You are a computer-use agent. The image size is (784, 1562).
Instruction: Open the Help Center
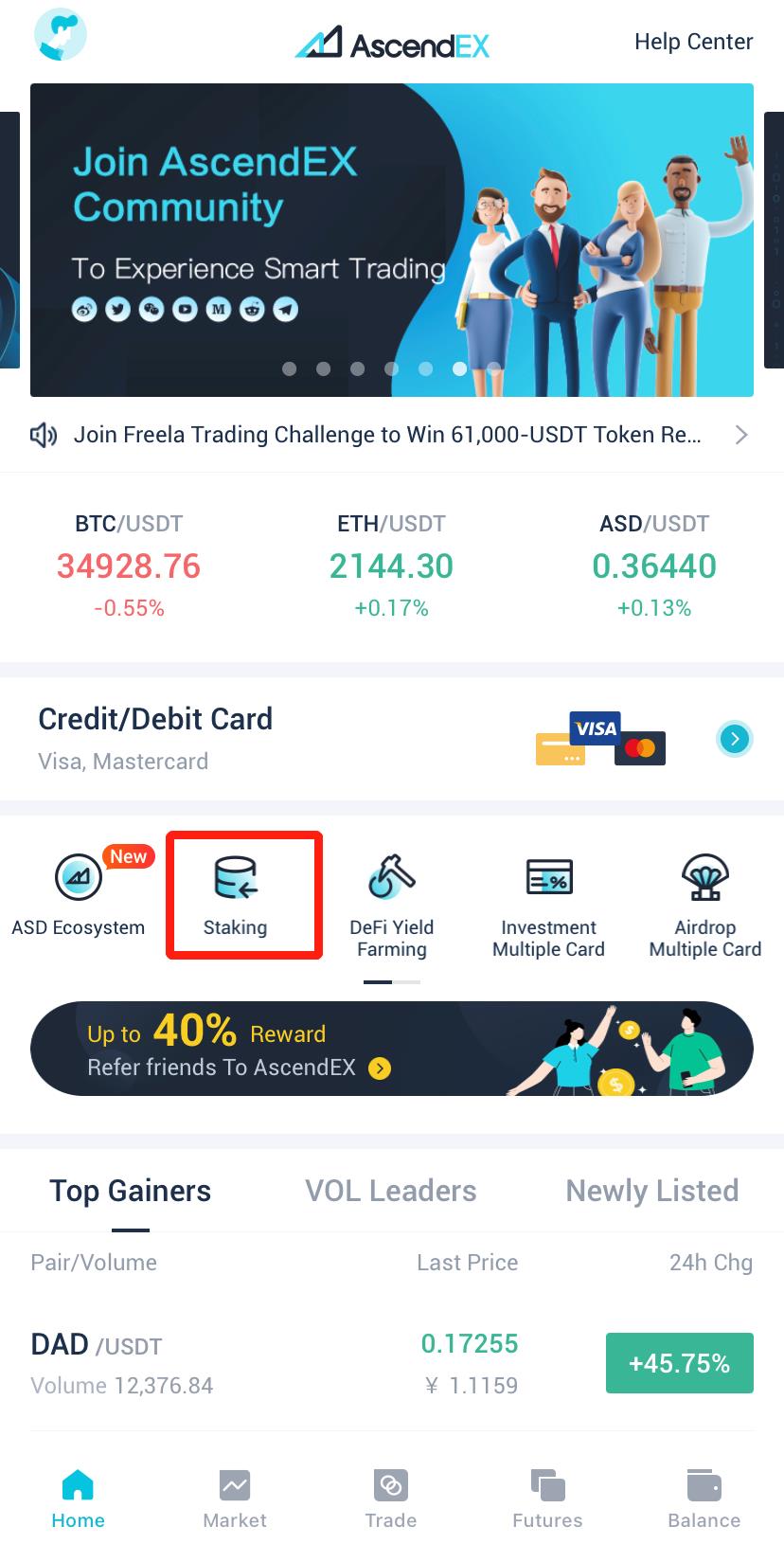point(693,42)
